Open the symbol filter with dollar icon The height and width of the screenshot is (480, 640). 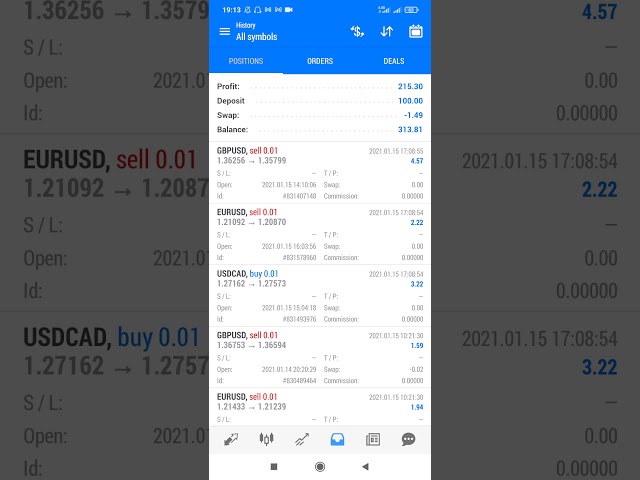357,31
